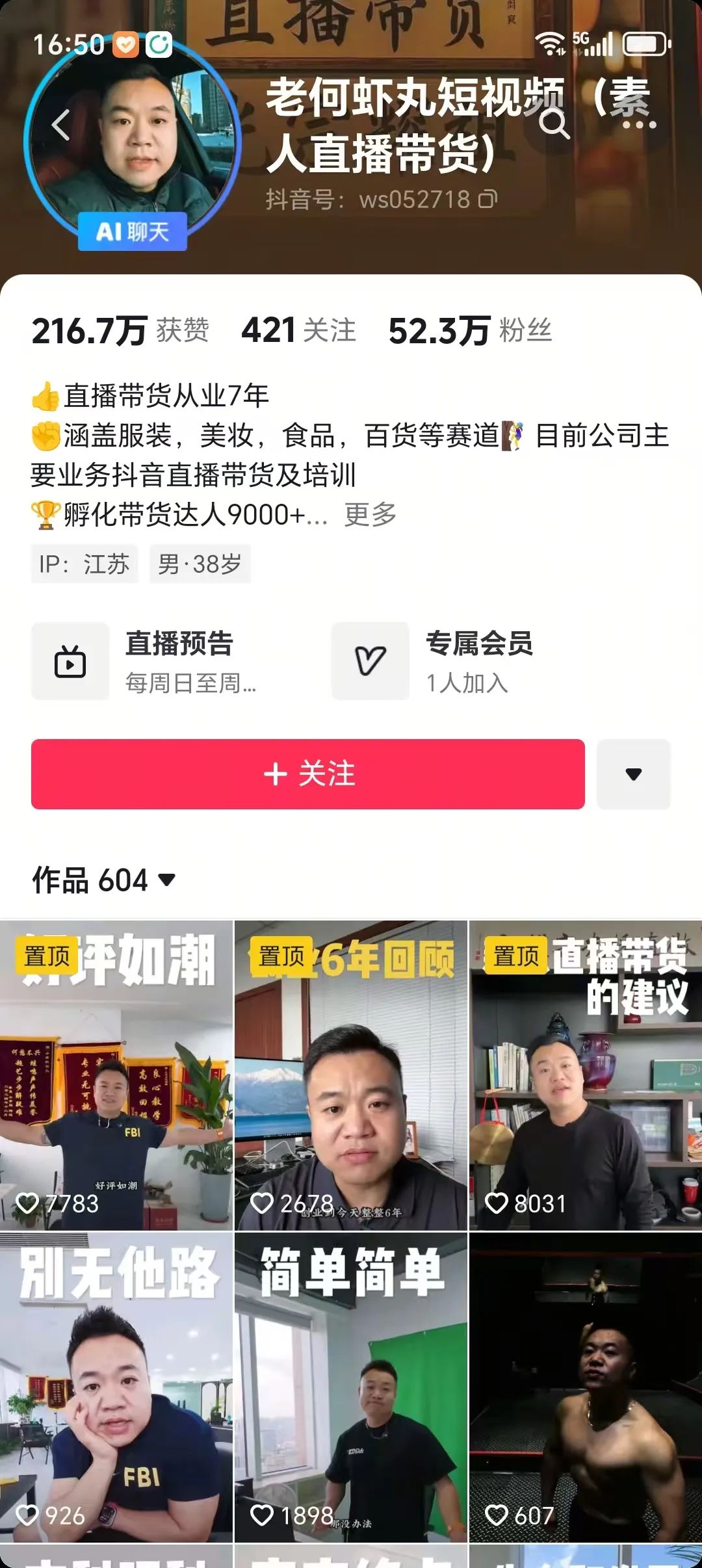Open pinned video 6年回顾
Image resolution: width=702 pixels, height=1568 pixels.
click(x=351, y=1075)
